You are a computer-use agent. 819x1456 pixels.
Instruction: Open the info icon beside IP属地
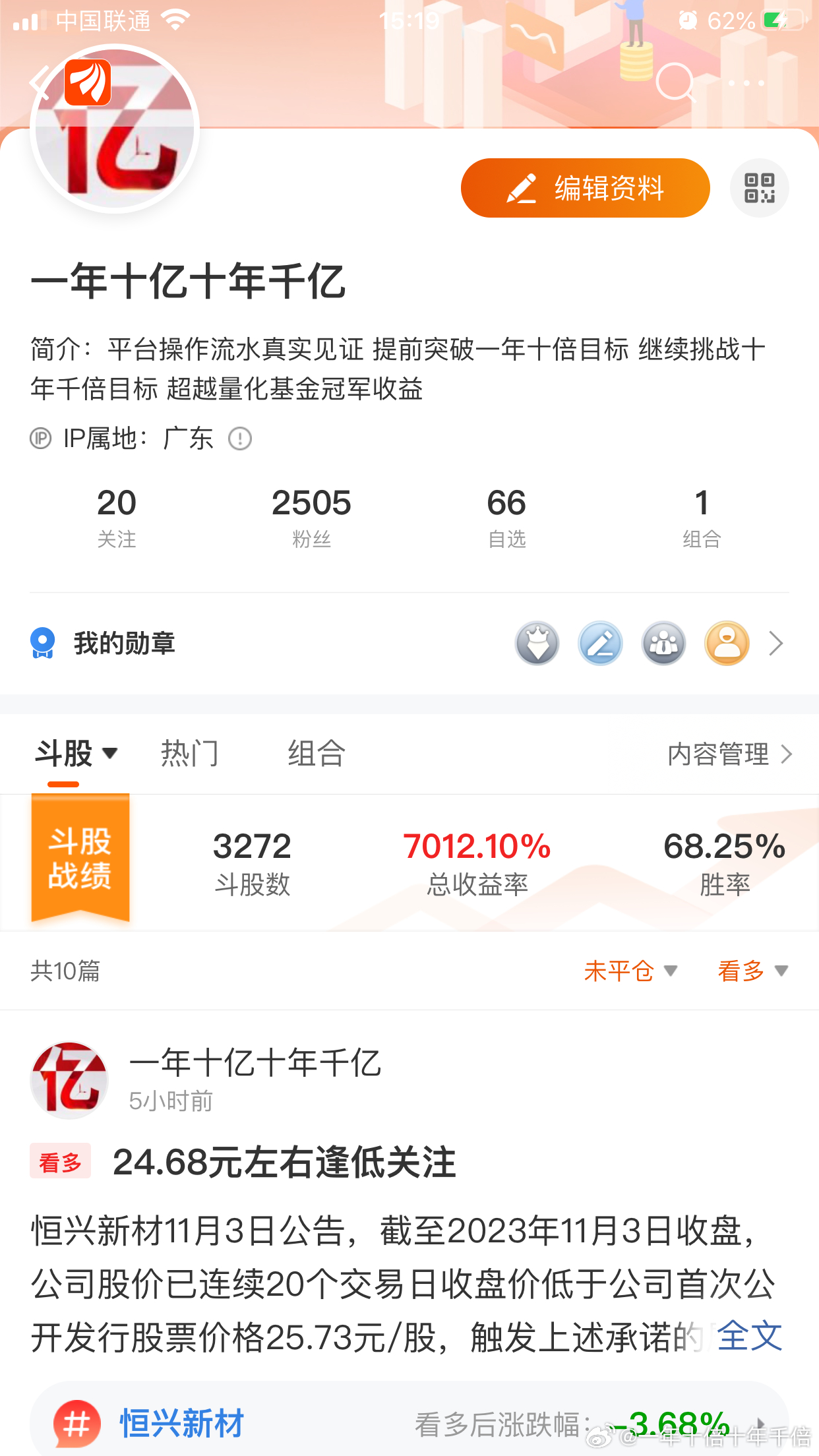[240, 439]
